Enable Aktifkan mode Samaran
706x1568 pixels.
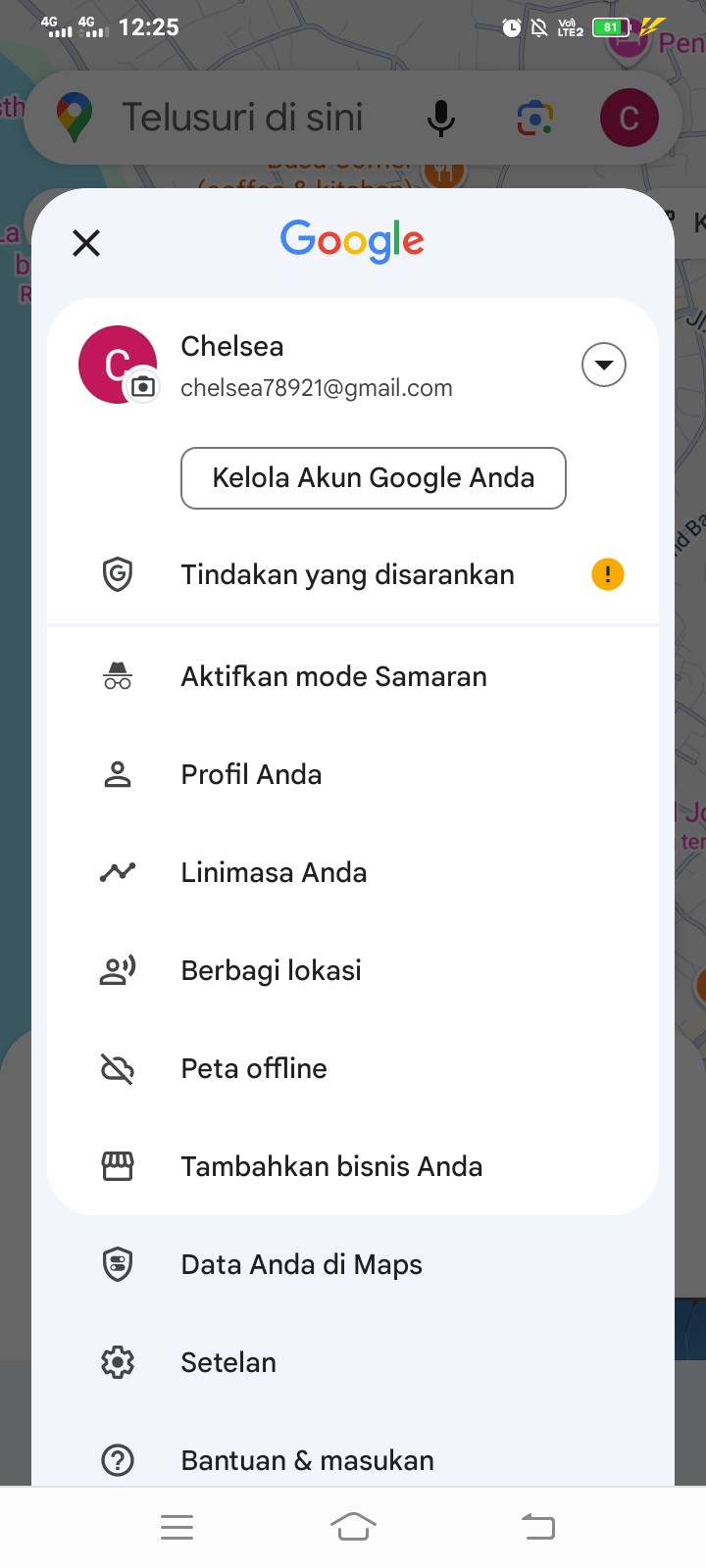pos(353,676)
